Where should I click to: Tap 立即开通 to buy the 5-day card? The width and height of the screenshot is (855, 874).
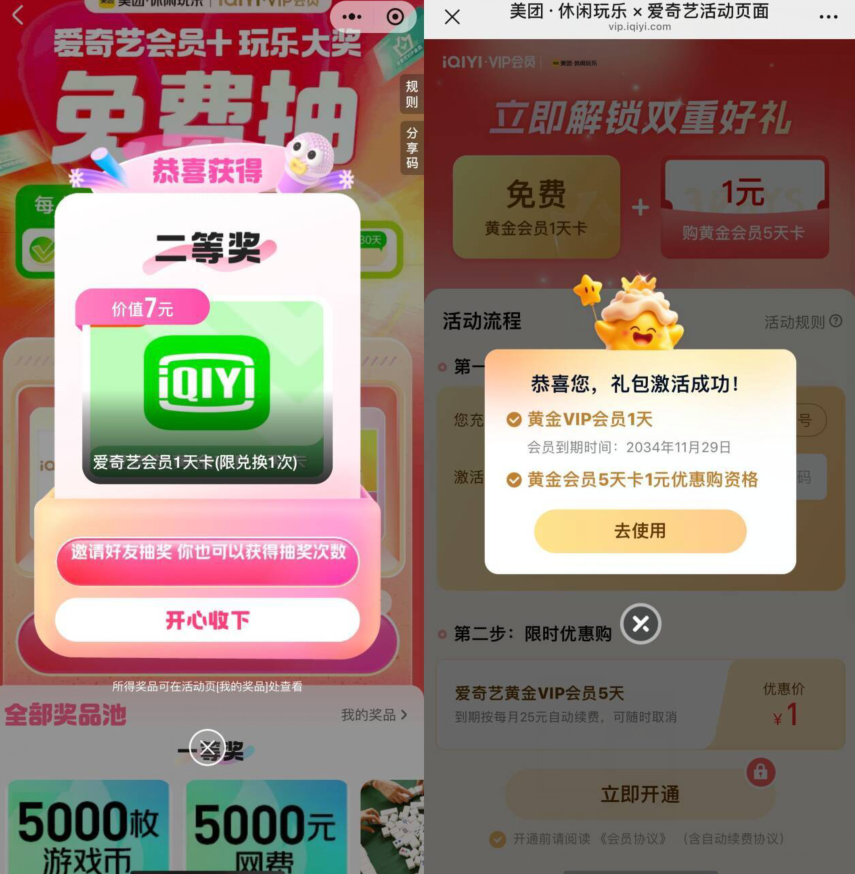pyautogui.click(x=640, y=795)
